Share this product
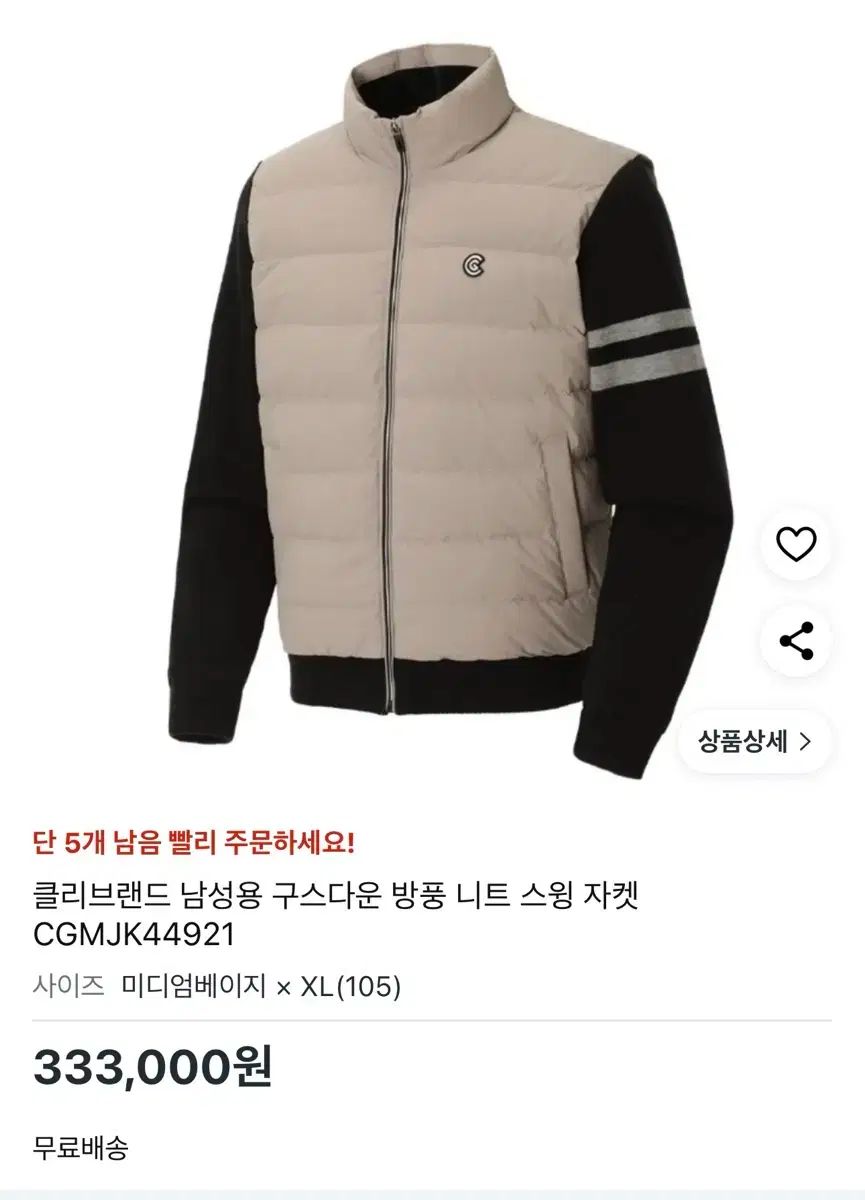 [796, 640]
